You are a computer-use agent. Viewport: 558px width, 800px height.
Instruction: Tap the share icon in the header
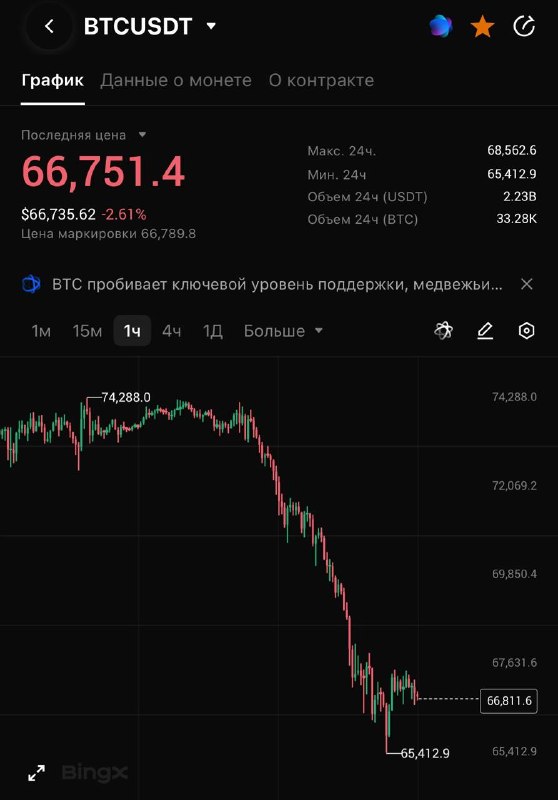524,27
